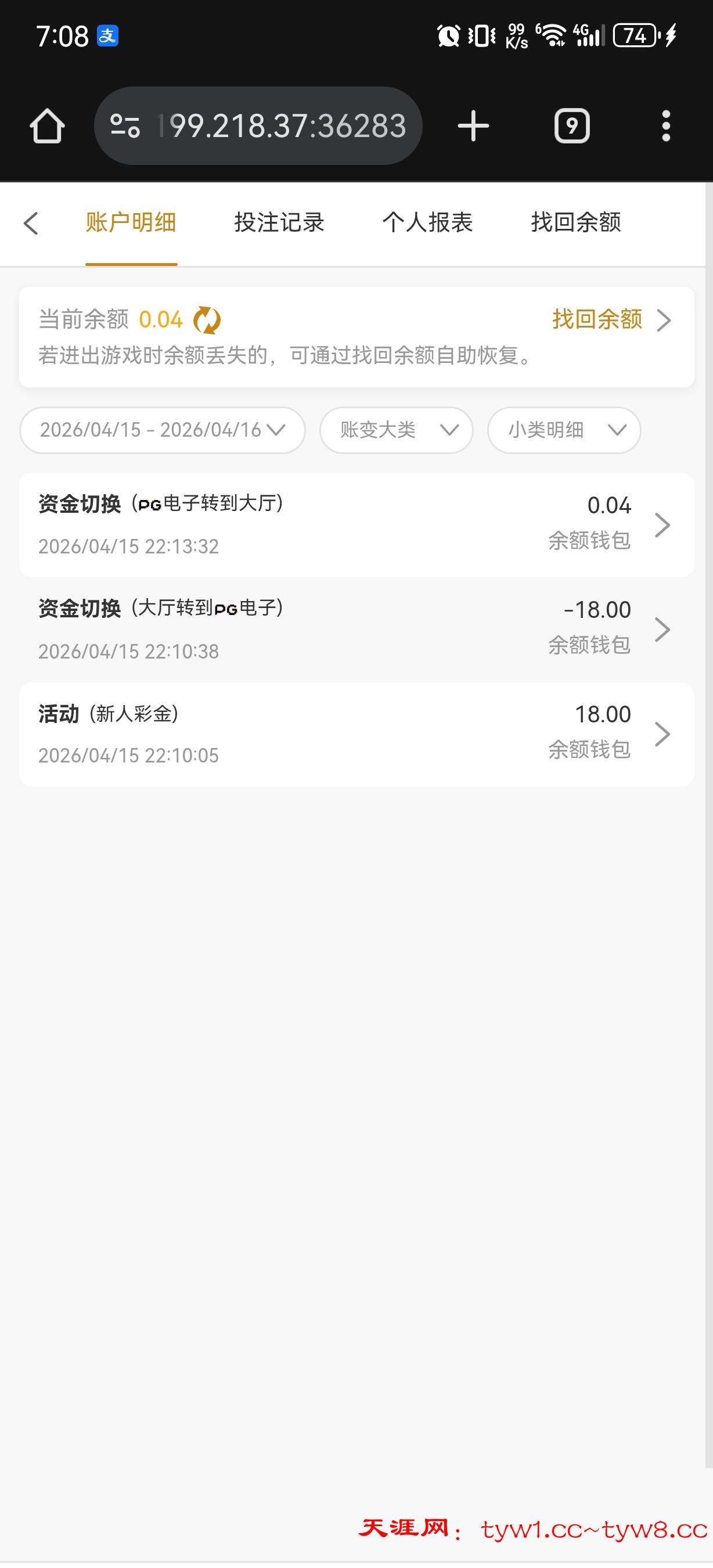713x1568 pixels.
Task: Go back using the left arrow
Action: coord(31,224)
